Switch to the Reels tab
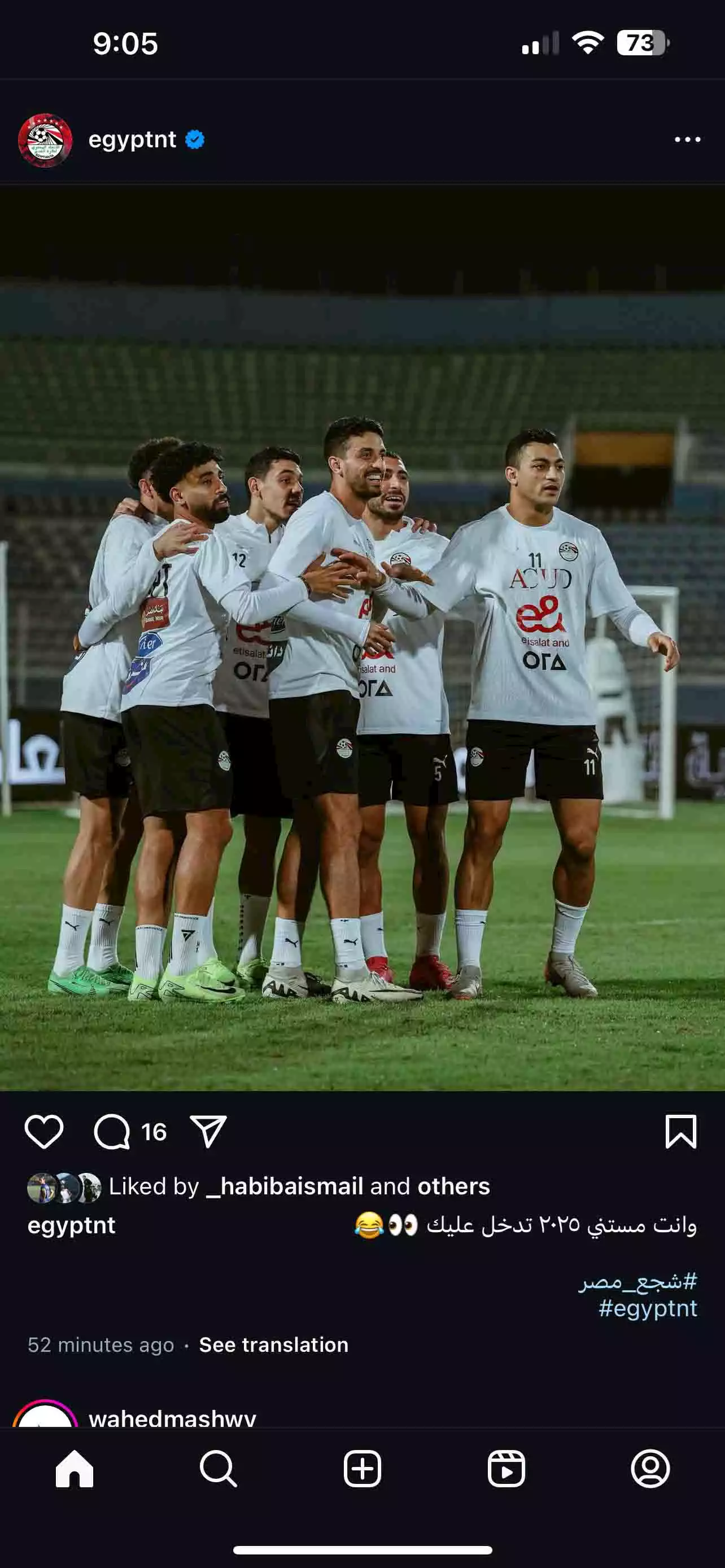 point(506,1469)
